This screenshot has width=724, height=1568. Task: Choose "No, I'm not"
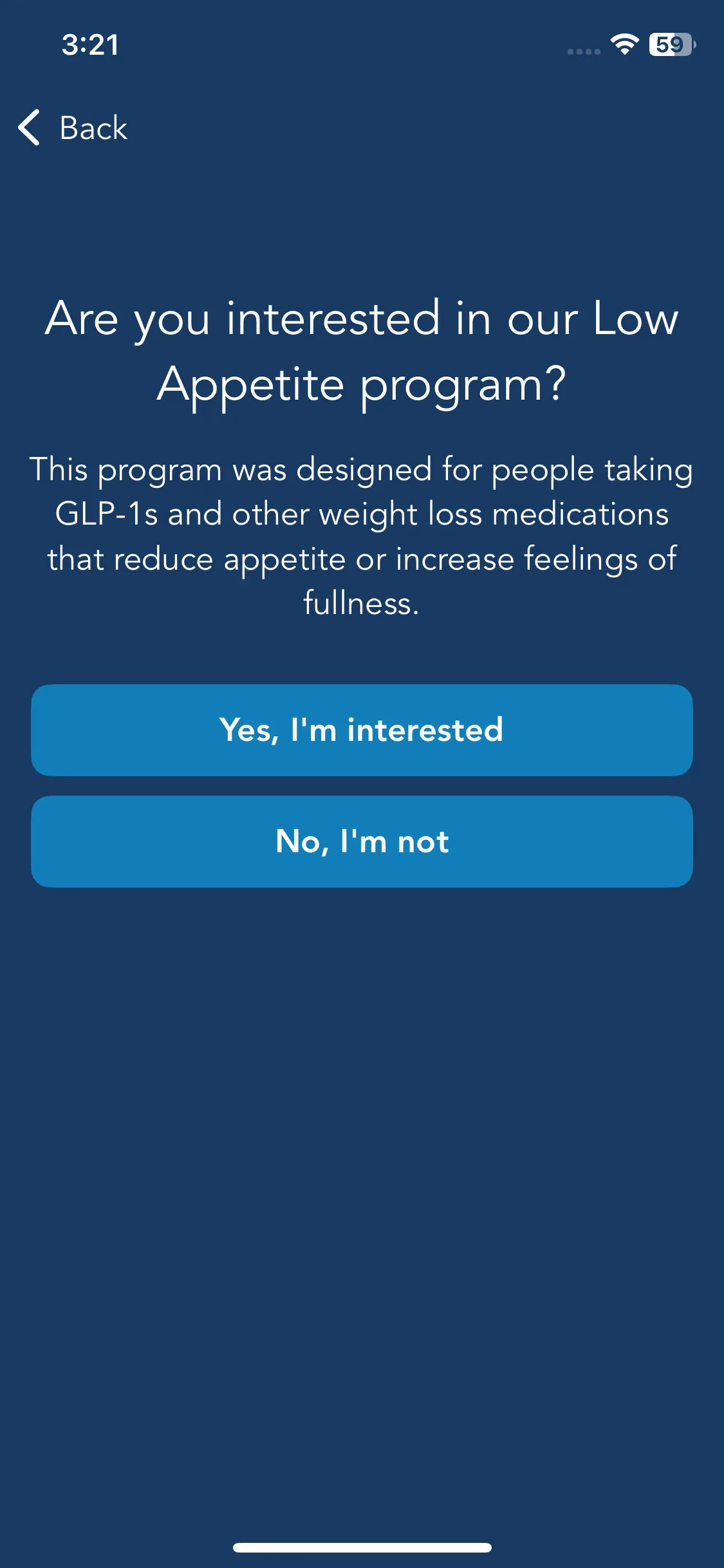point(362,841)
